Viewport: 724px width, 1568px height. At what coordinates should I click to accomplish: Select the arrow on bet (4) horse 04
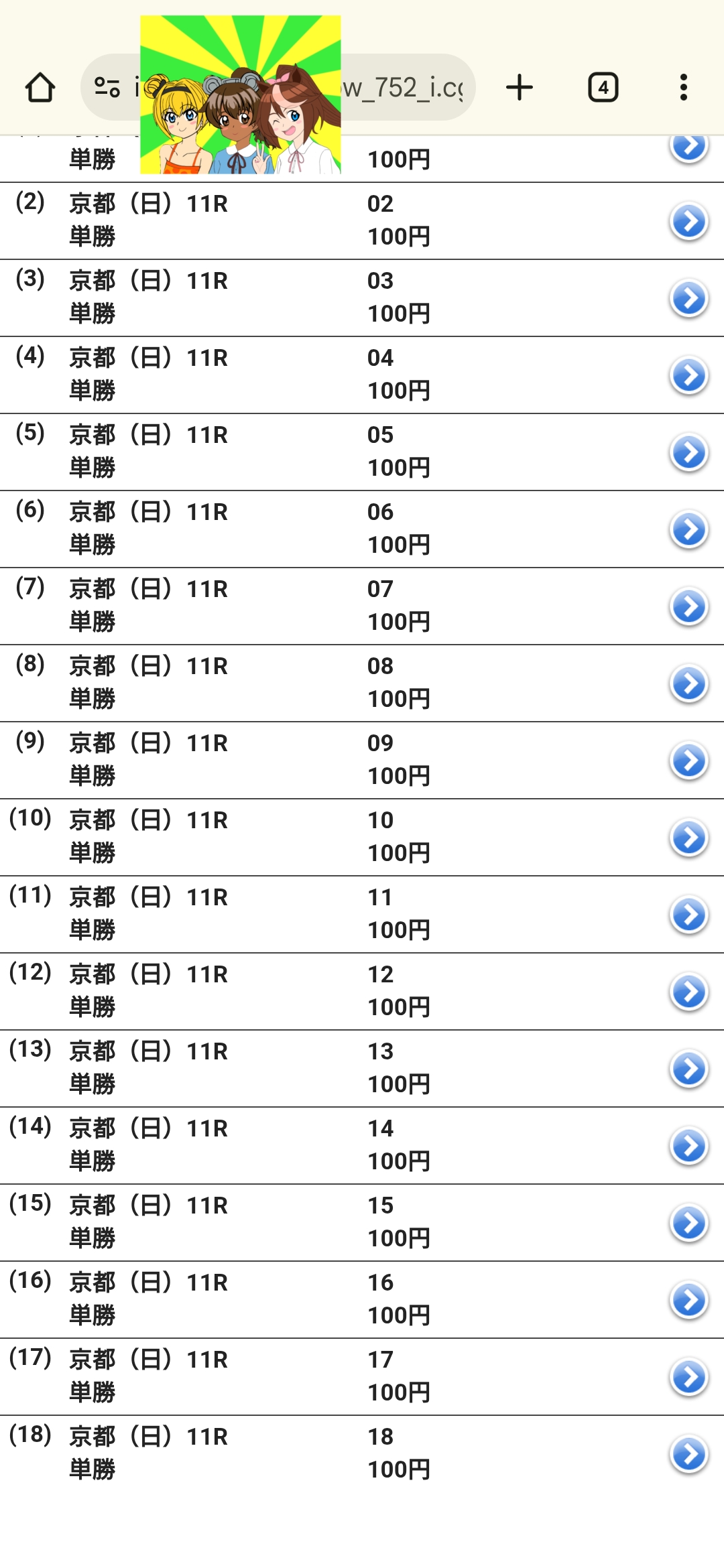pos(688,375)
